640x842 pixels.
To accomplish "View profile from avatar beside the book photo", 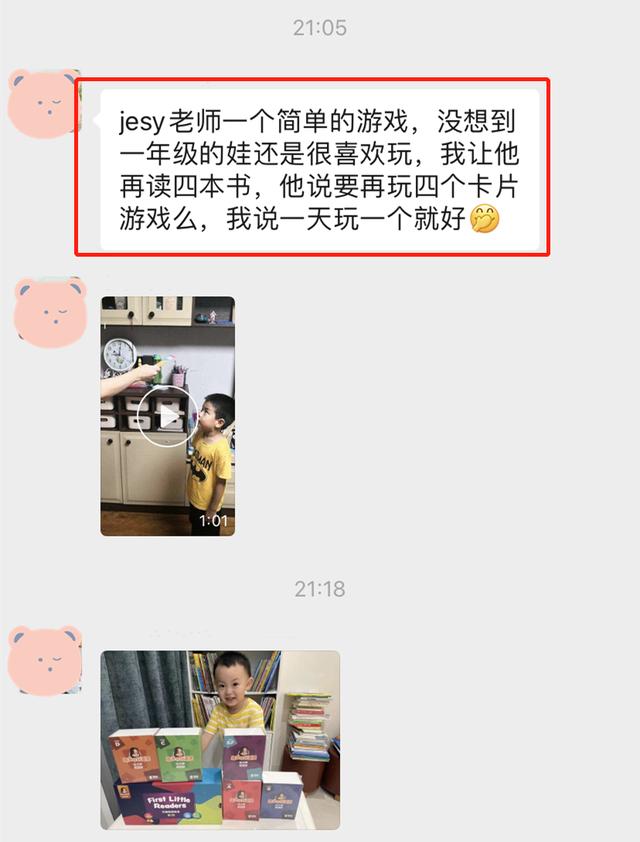I will pyautogui.click(x=44, y=660).
